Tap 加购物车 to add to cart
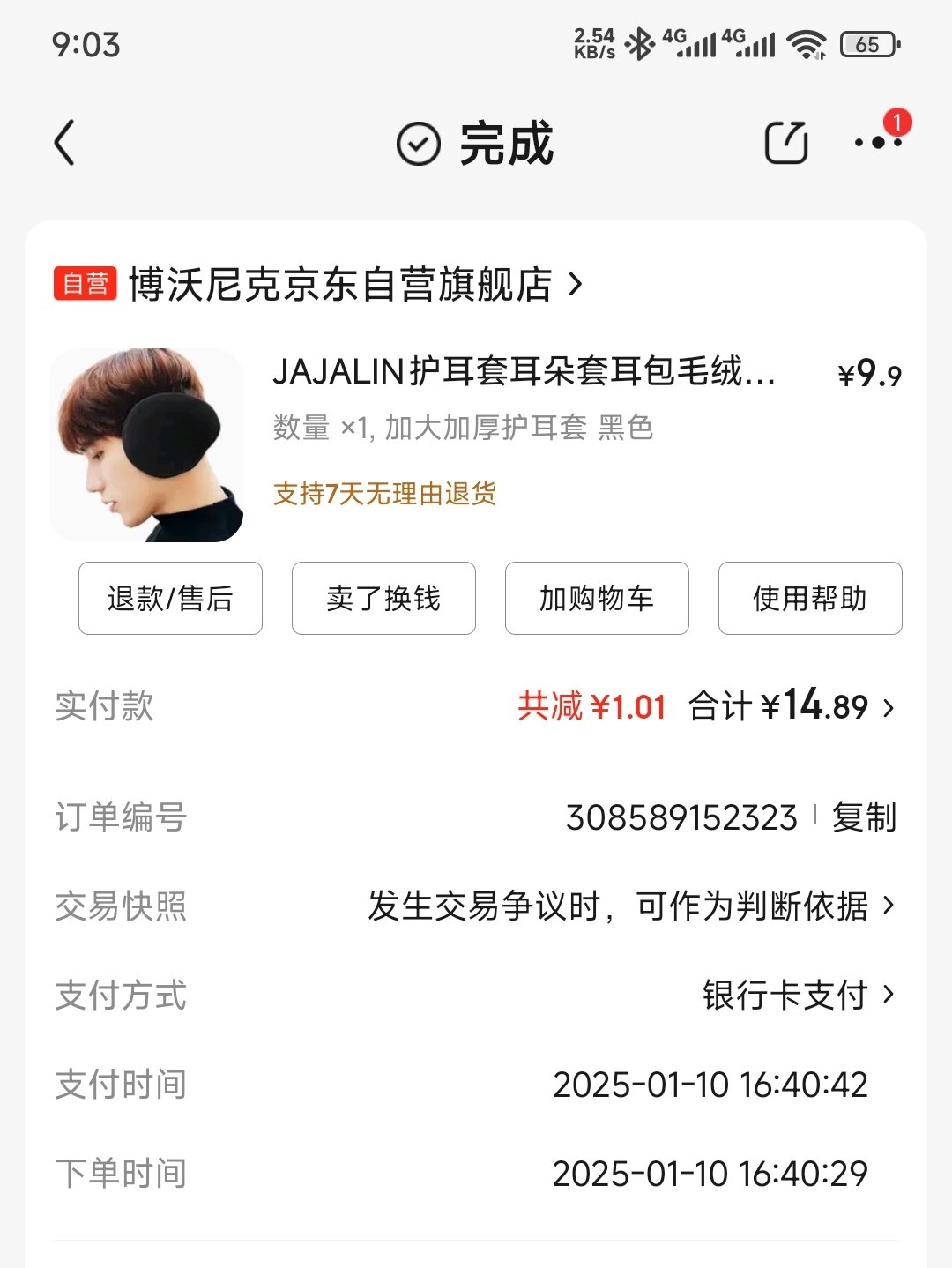Viewport: 952px width, 1268px height. click(597, 599)
